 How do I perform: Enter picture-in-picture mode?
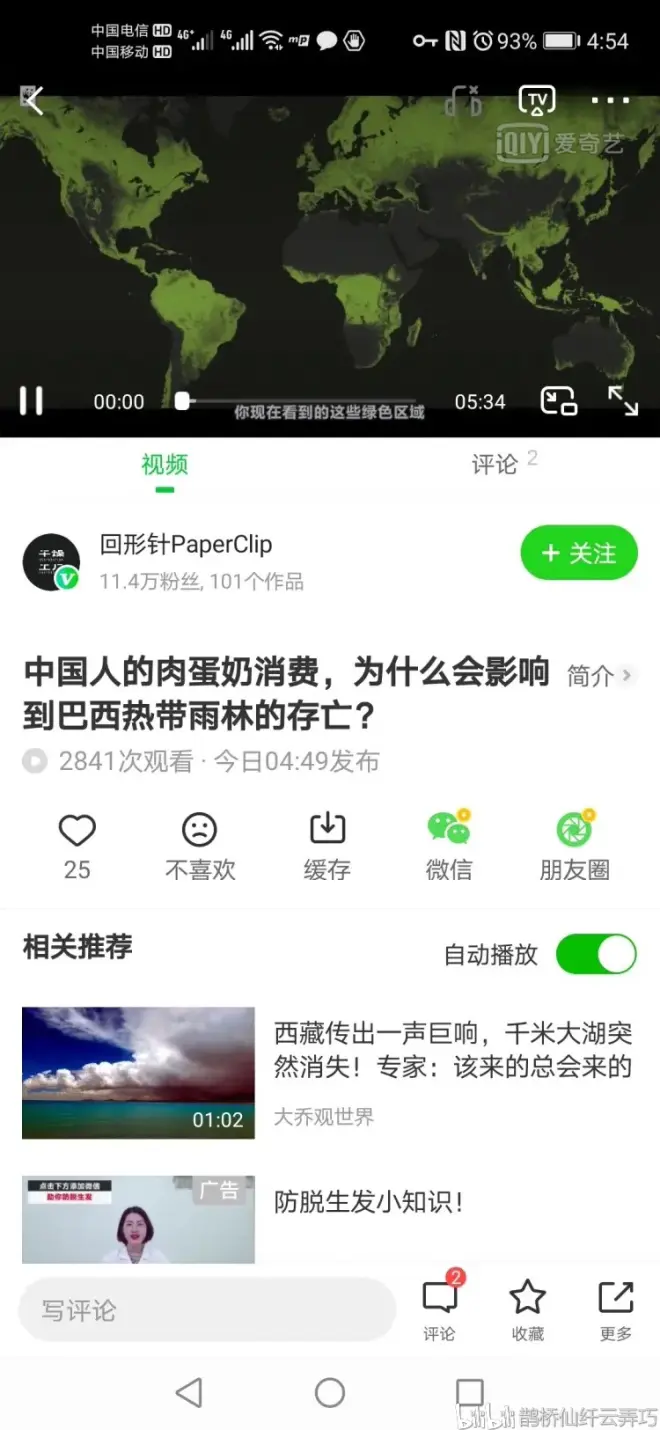click(559, 401)
